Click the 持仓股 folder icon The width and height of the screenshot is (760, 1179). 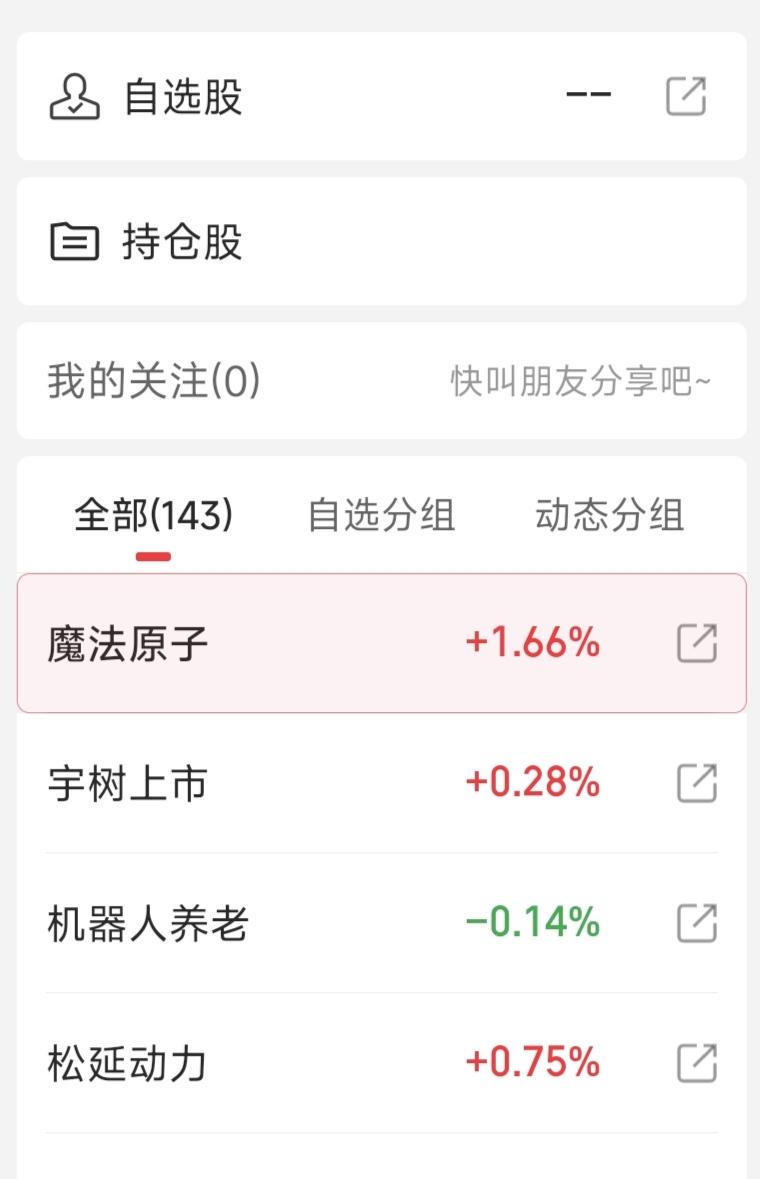[75, 241]
